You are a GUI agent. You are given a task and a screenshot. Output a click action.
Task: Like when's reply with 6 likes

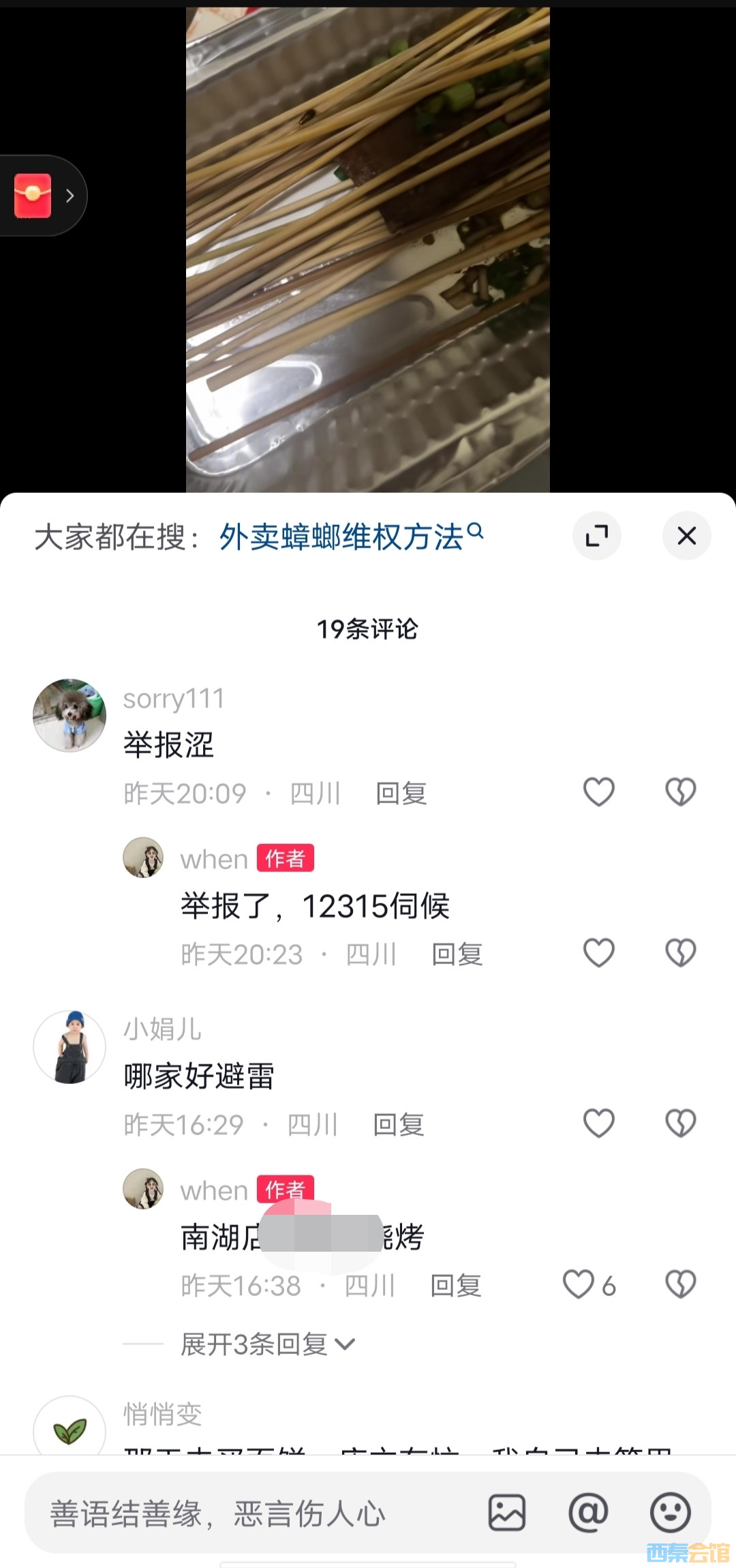point(579,1284)
